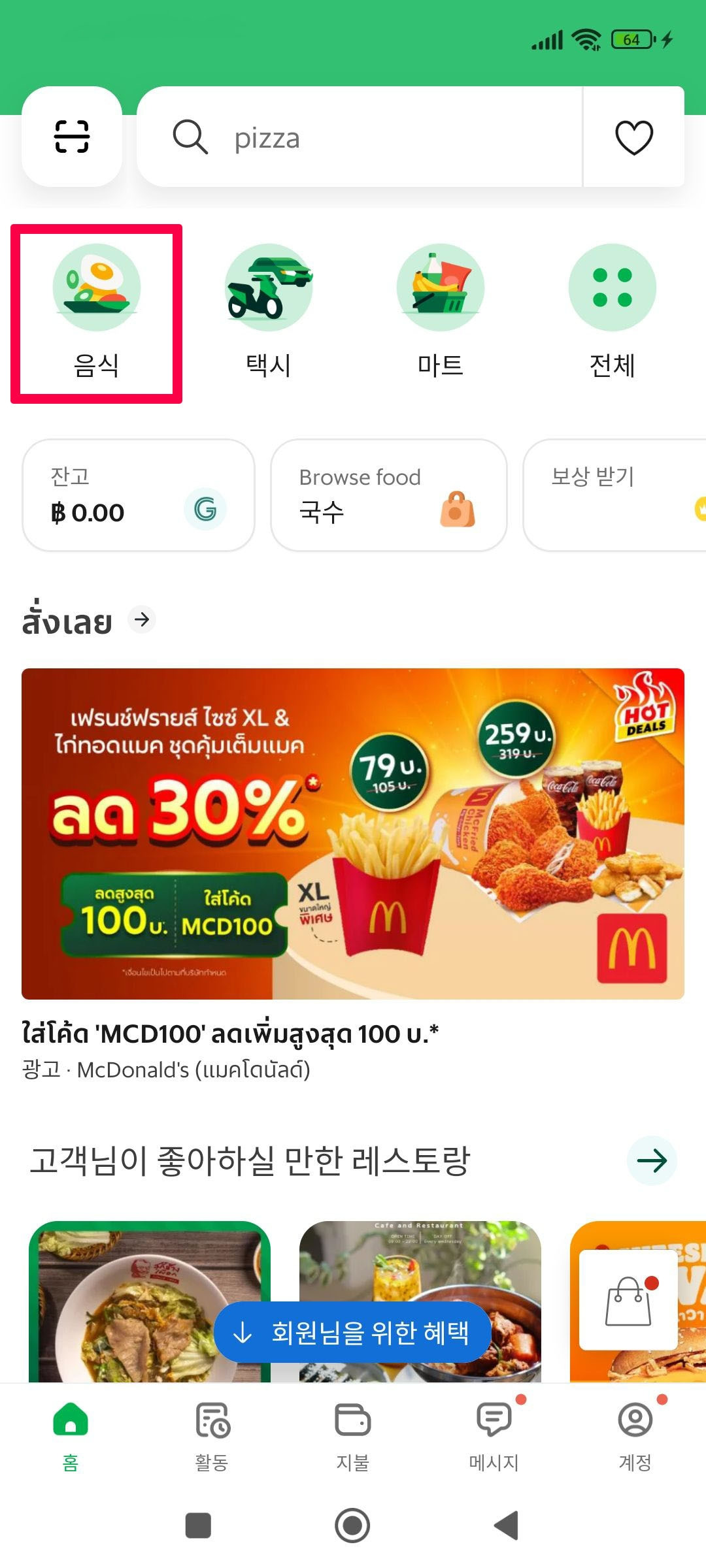
Task: Tap the pizza search bar
Action: click(x=360, y=137)
